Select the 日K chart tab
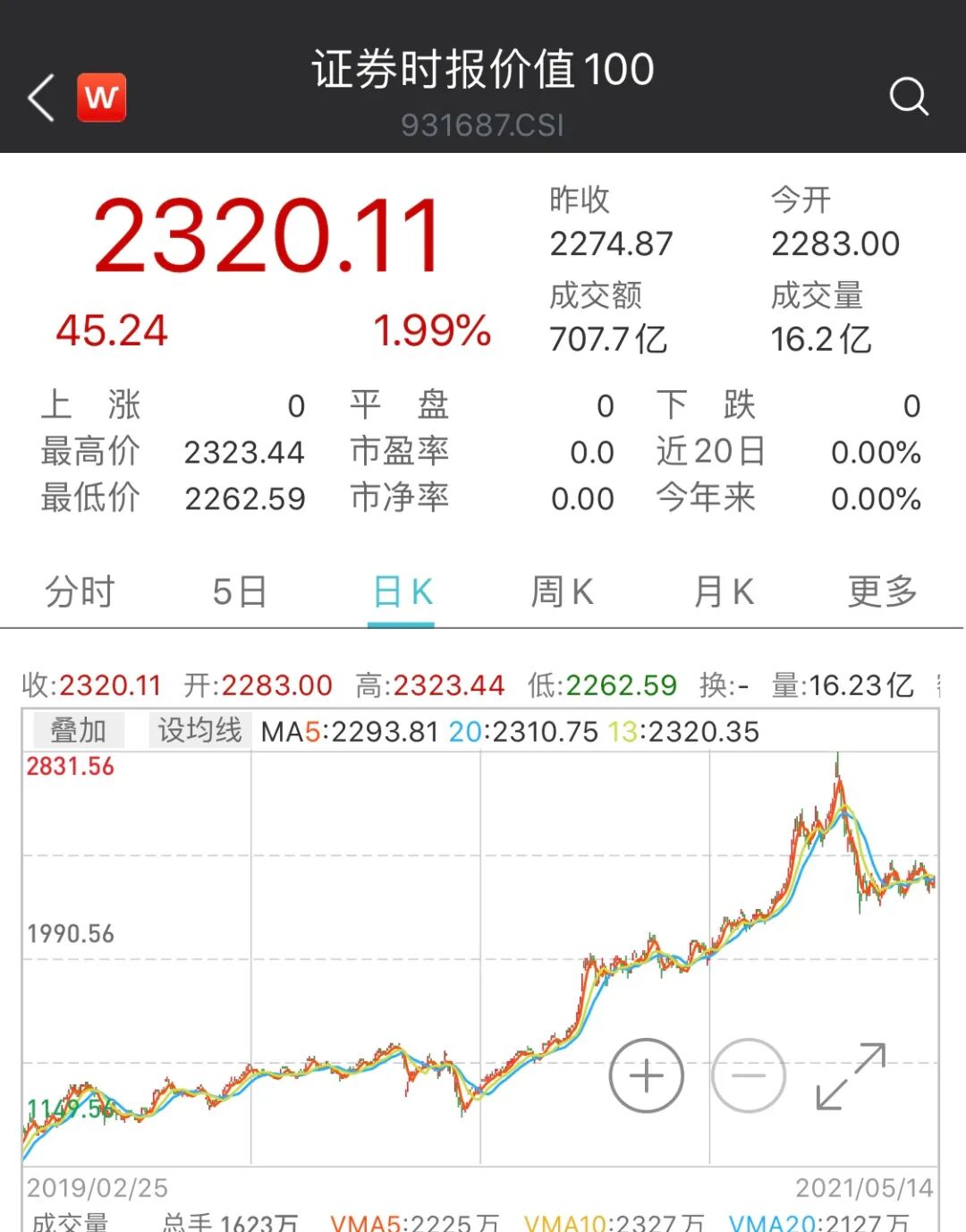The height and width of the screenshot is (1232, 966). click(x=402, y=591)
